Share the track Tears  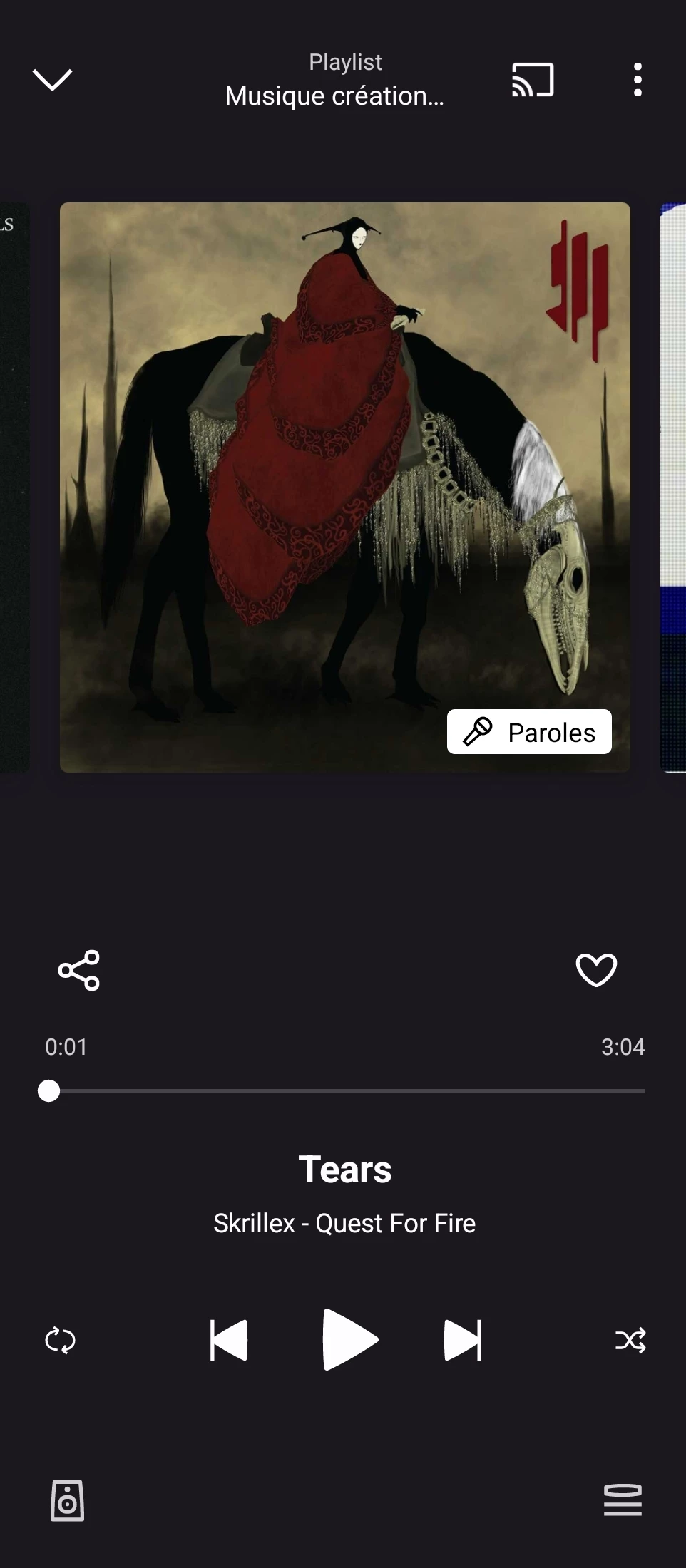(x=79, y=970)
